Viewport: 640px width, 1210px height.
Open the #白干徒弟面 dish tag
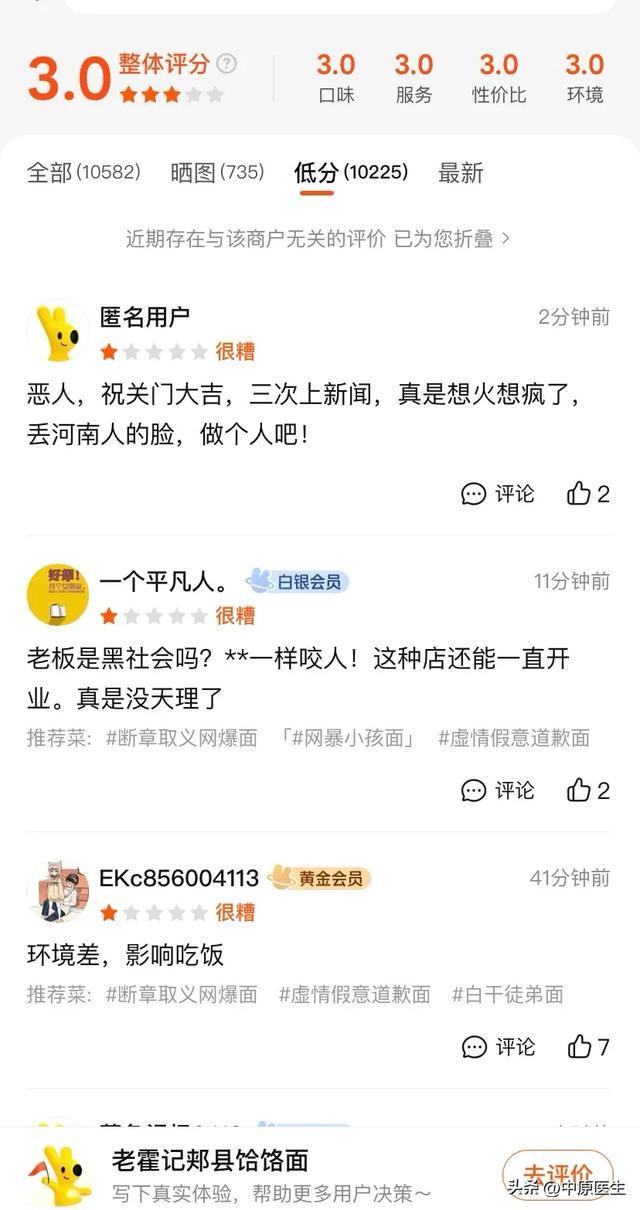(x=507, y=994)
